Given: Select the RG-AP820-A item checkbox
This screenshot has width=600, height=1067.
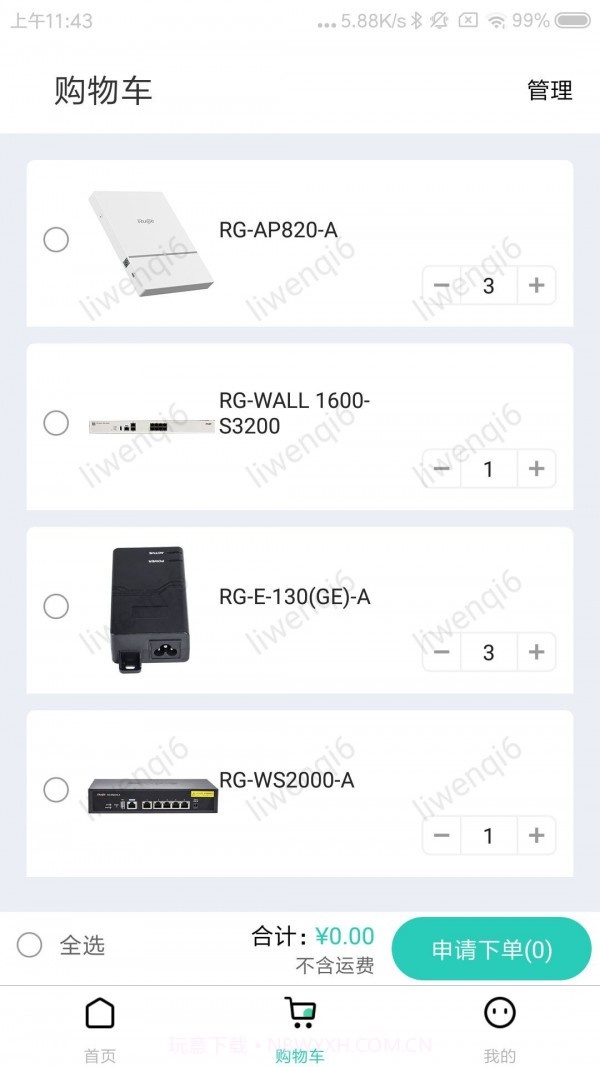Looking at the screenshot, I should (56, 239).
